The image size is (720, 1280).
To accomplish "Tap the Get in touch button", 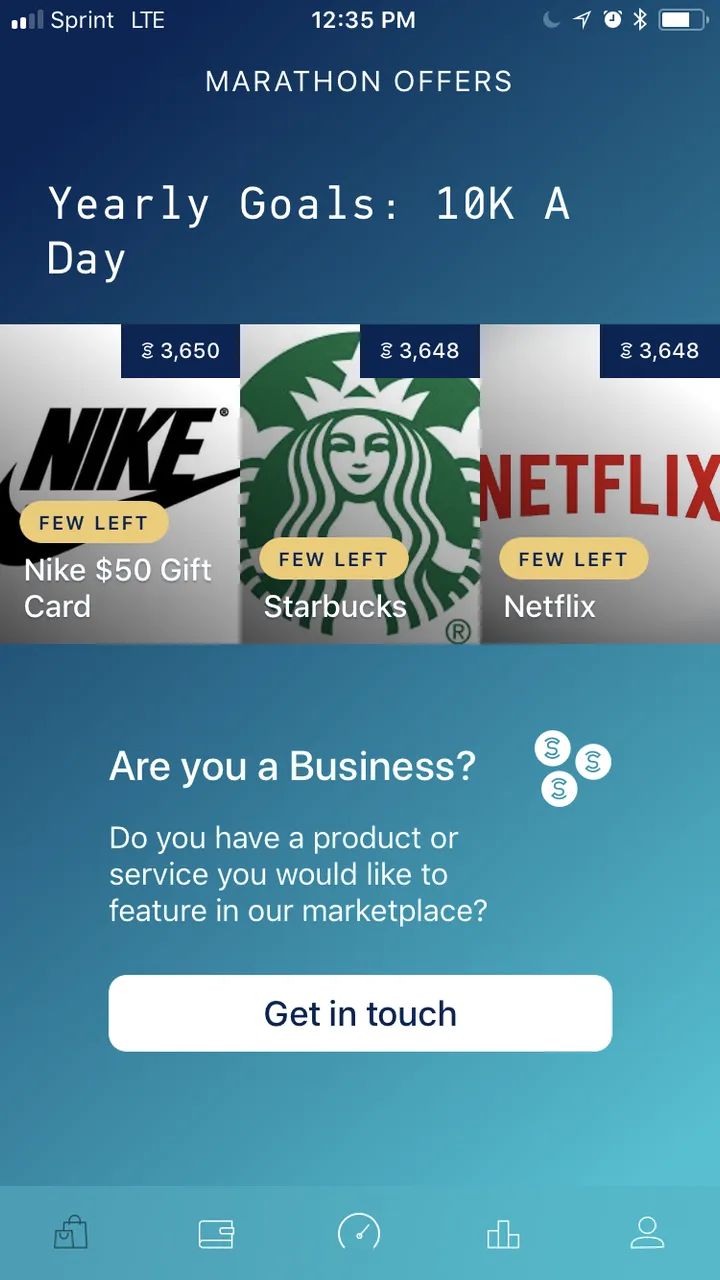I will (x=360, y=1013).
